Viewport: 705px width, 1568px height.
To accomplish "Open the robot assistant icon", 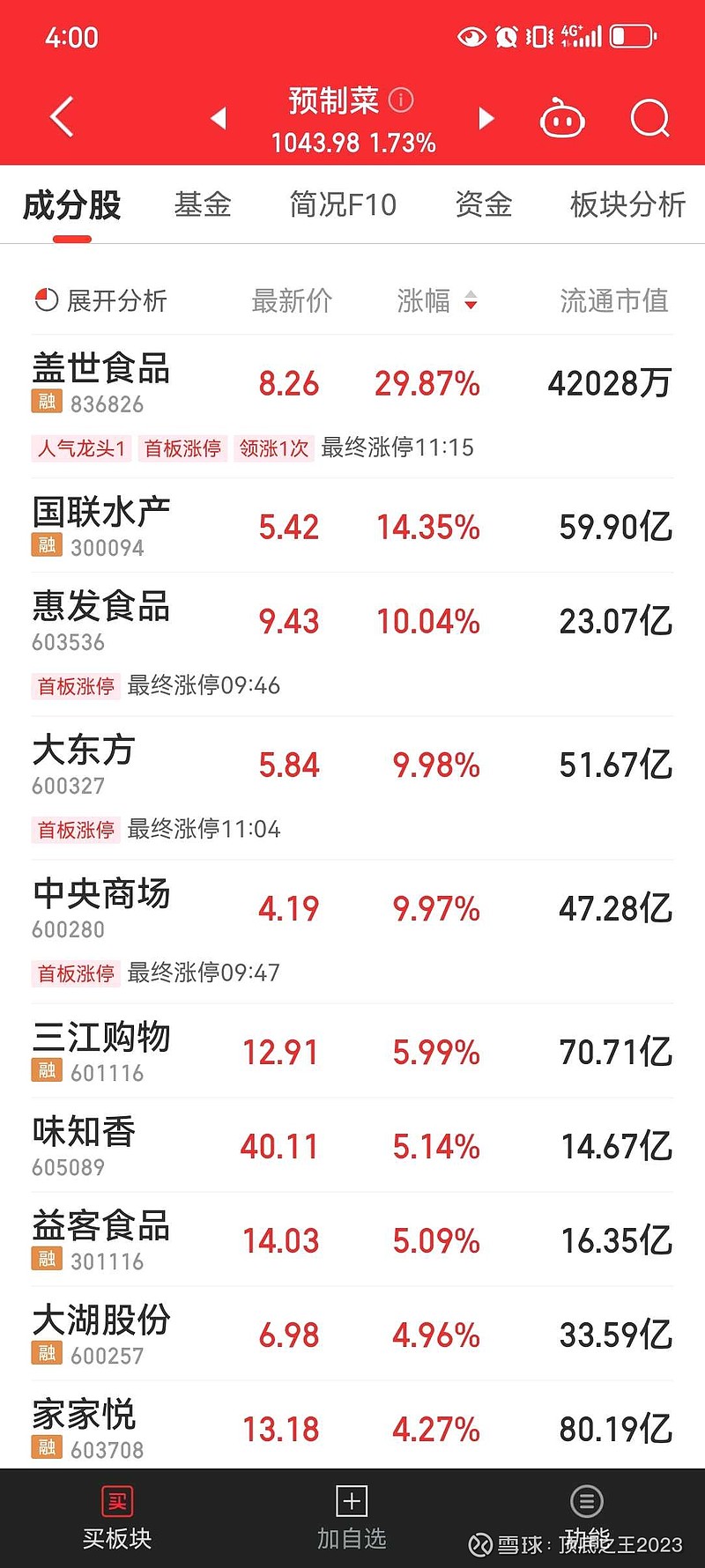I will coord(562,118).
